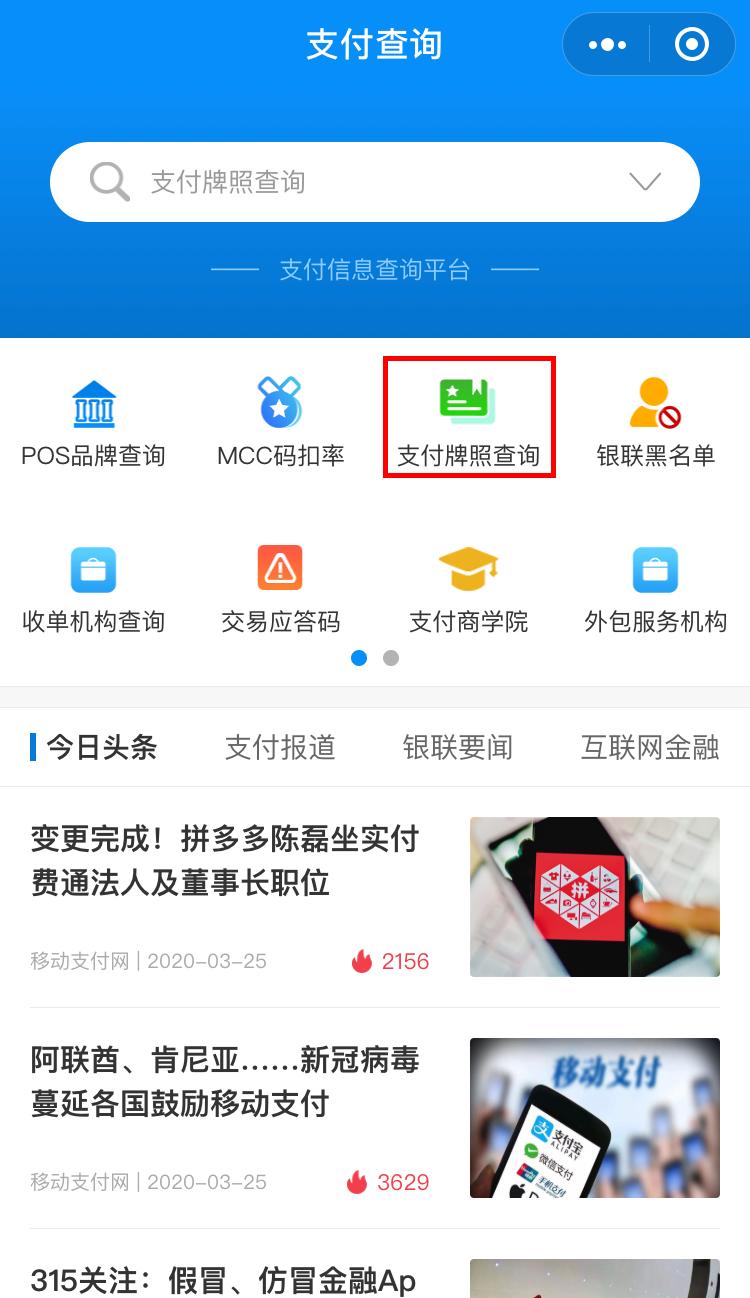Select the second pagination dot

(390, 658)
